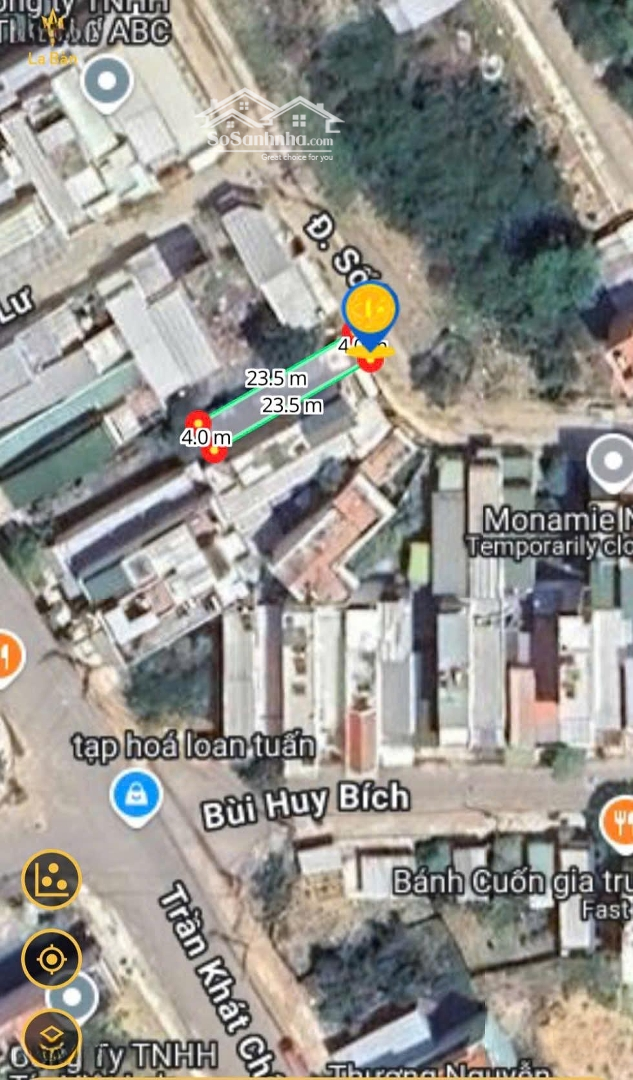633x1080 pixels.
Task: Select the blue-and-yellow plot location marker
Action: click(x=370, y=312)
